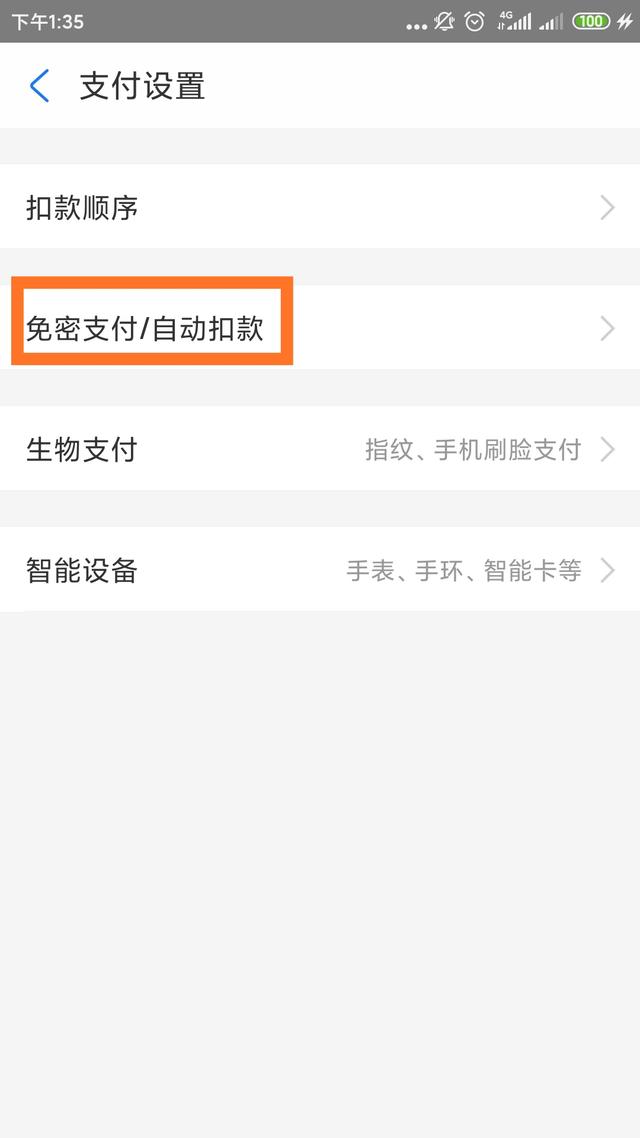Image resolution: width=640 pixels, height=1138 pixels.
Task: Open 生物支付 fingerprint and face settings
Action: click(320, 449)
